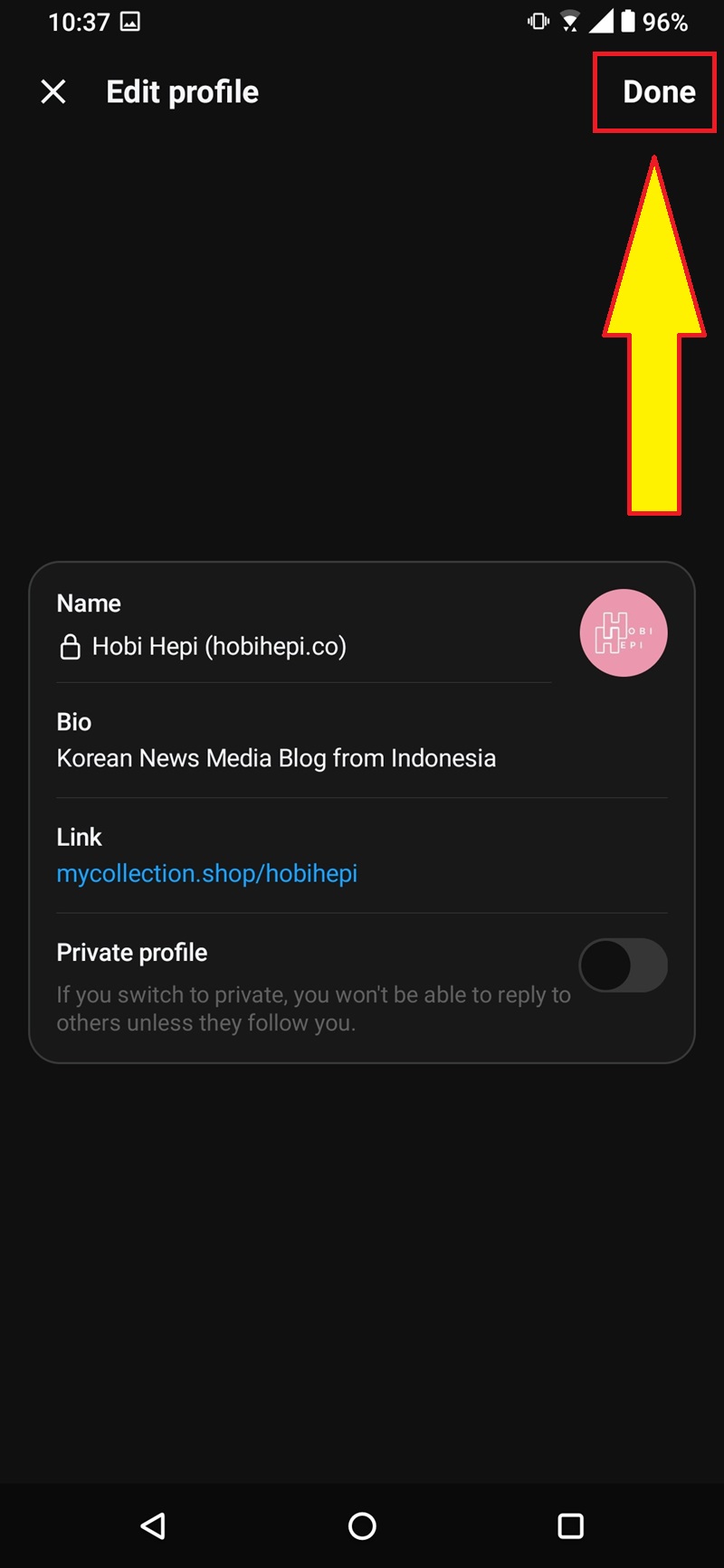Tap Done to save profile changes
This screenshot has width=724, height=1568.
[x=657, y=91]
